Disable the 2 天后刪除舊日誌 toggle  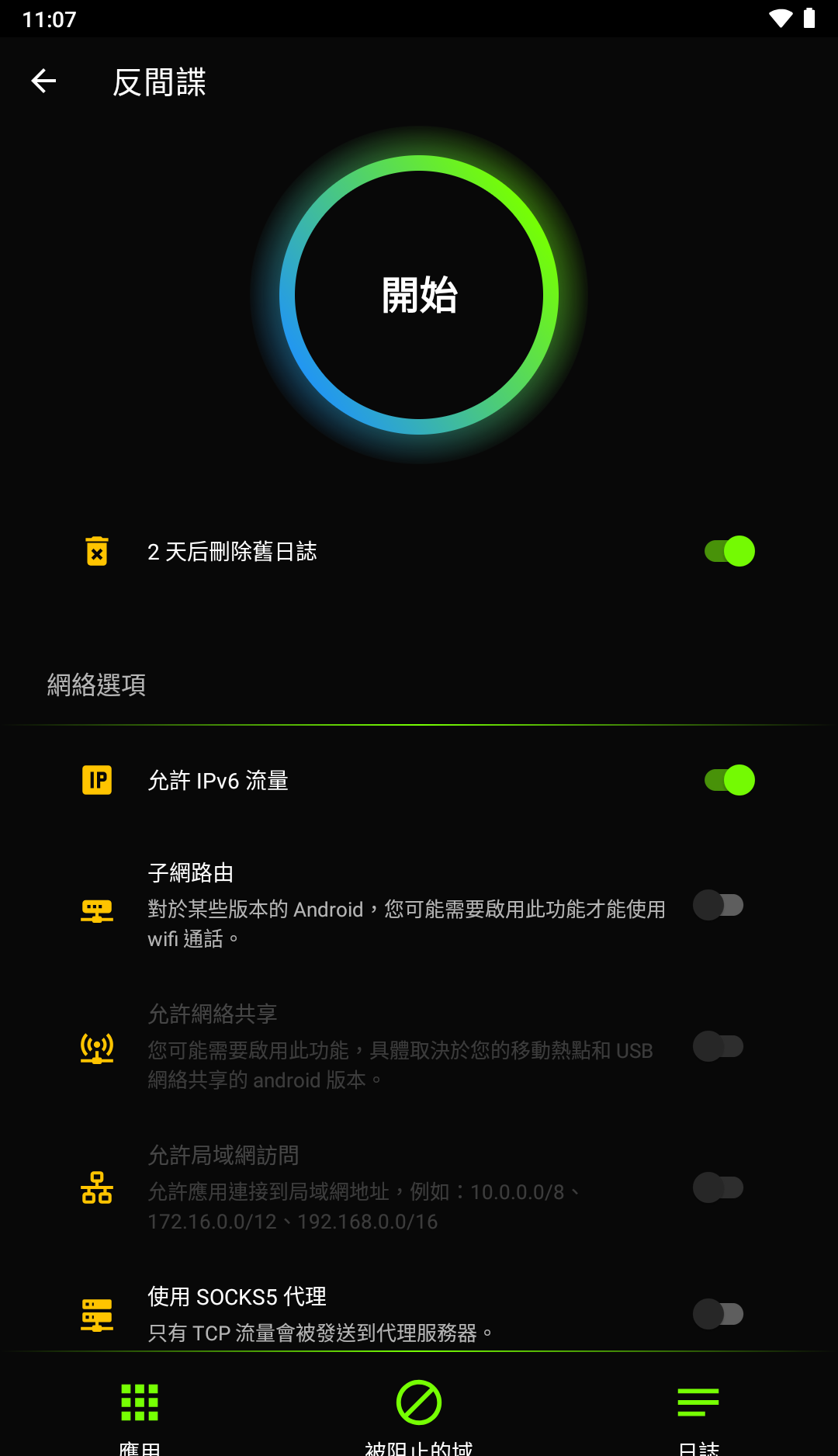[x=728, y=551]
